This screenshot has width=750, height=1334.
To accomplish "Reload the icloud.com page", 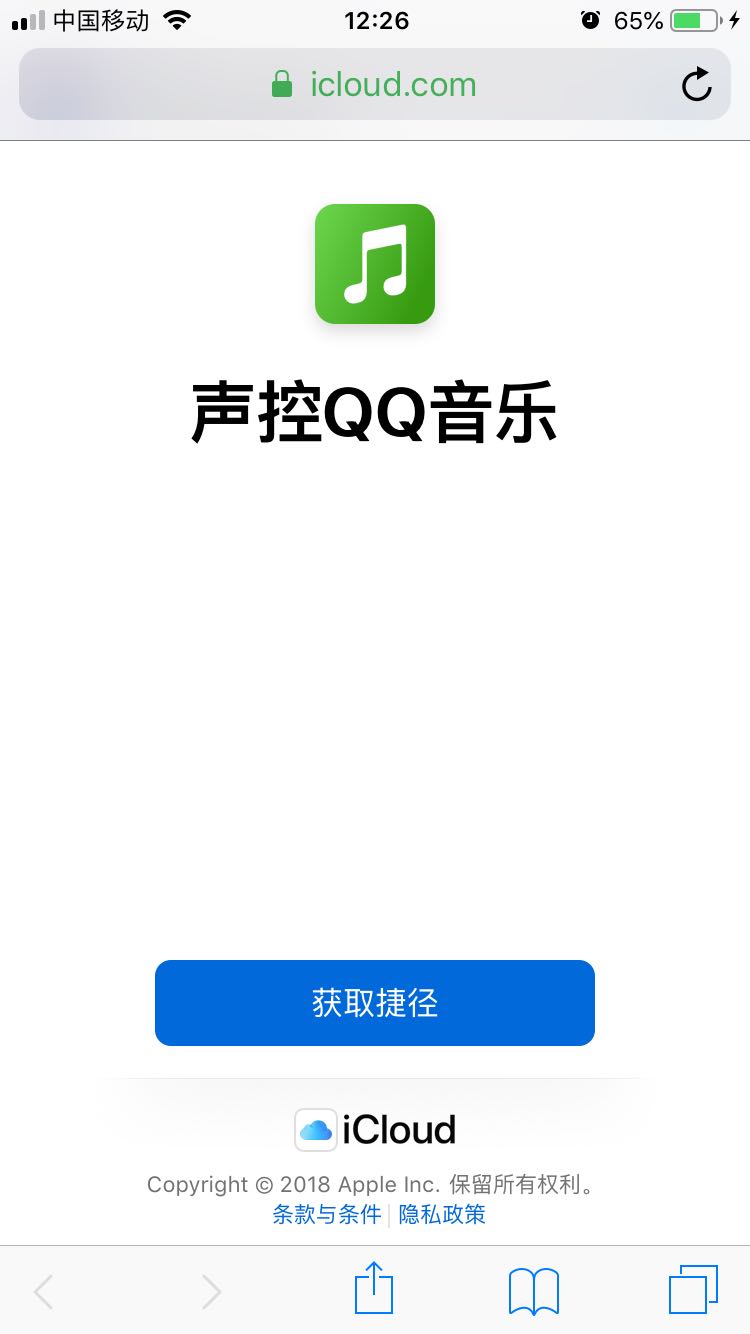I will click(697, 85).
